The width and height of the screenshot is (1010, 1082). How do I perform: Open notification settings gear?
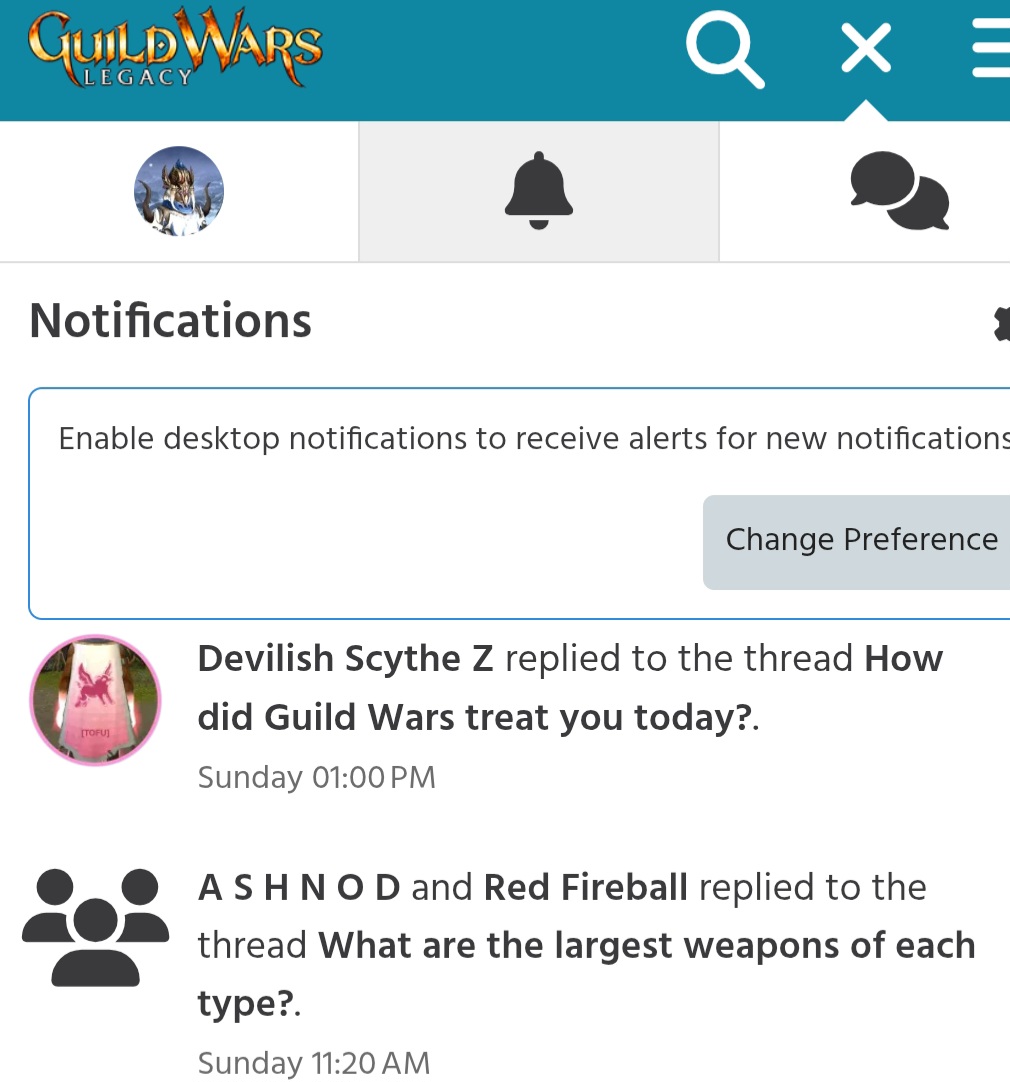click(1000, 323)
